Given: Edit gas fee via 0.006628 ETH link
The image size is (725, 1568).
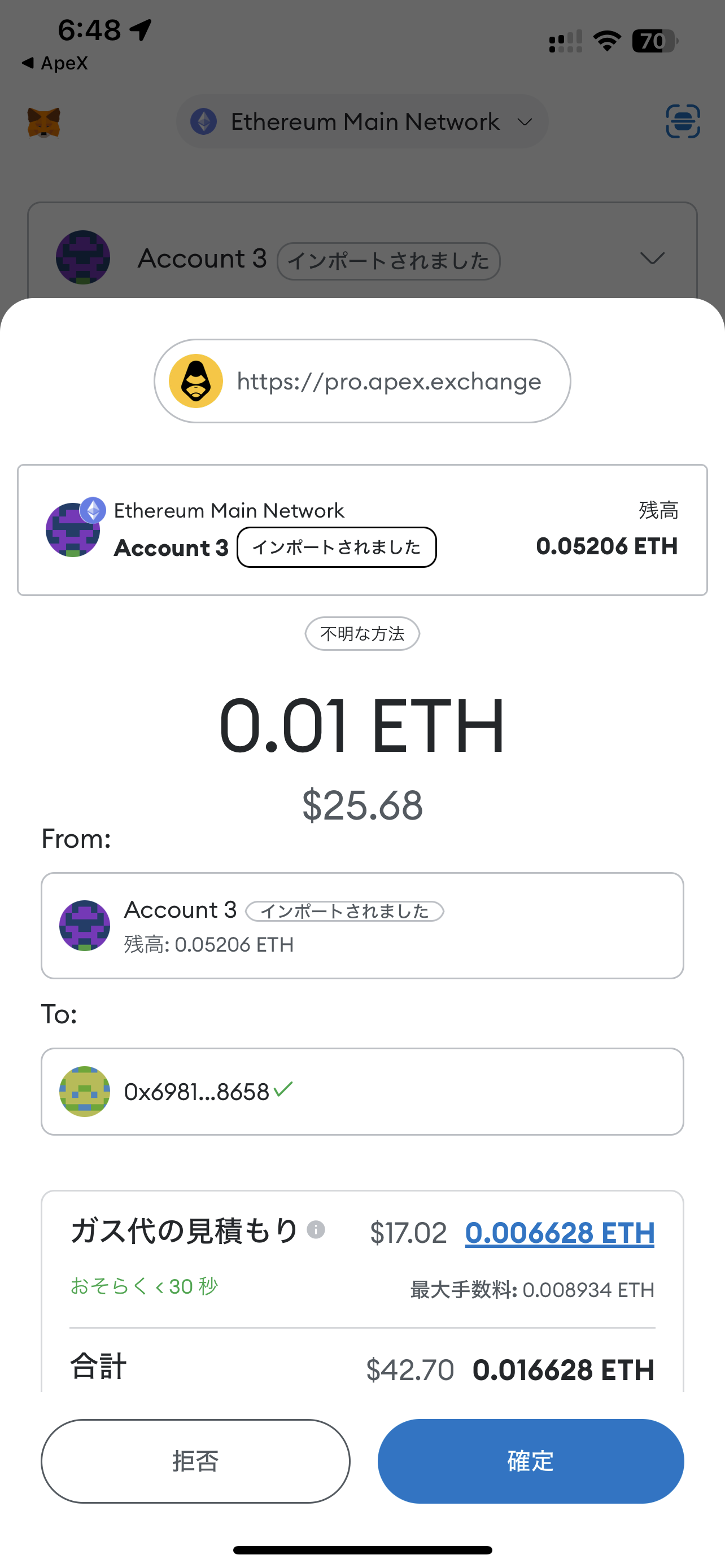Looking at the screenshot, I should [x=560, y=1233].
